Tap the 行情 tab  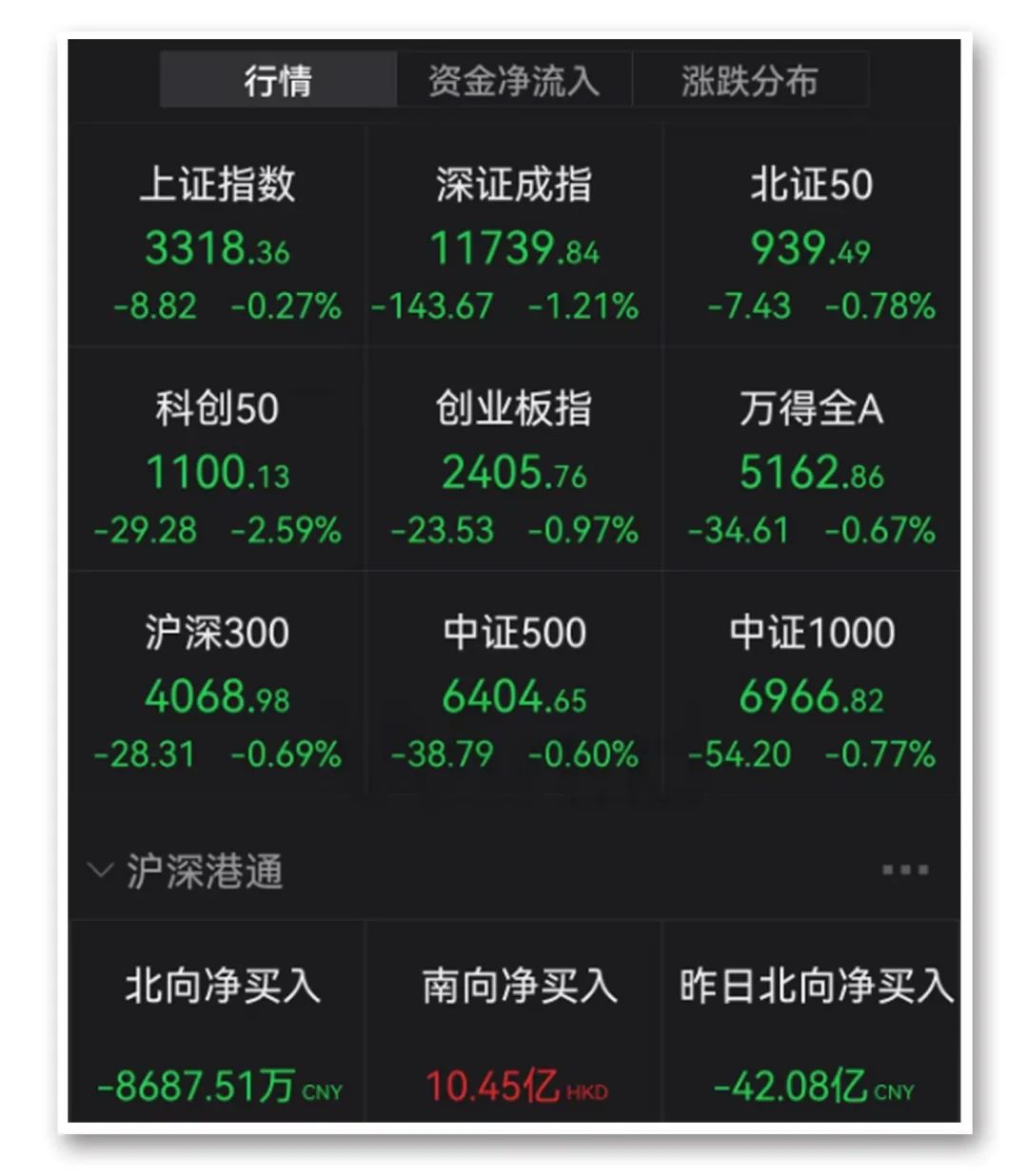(278, 81)
